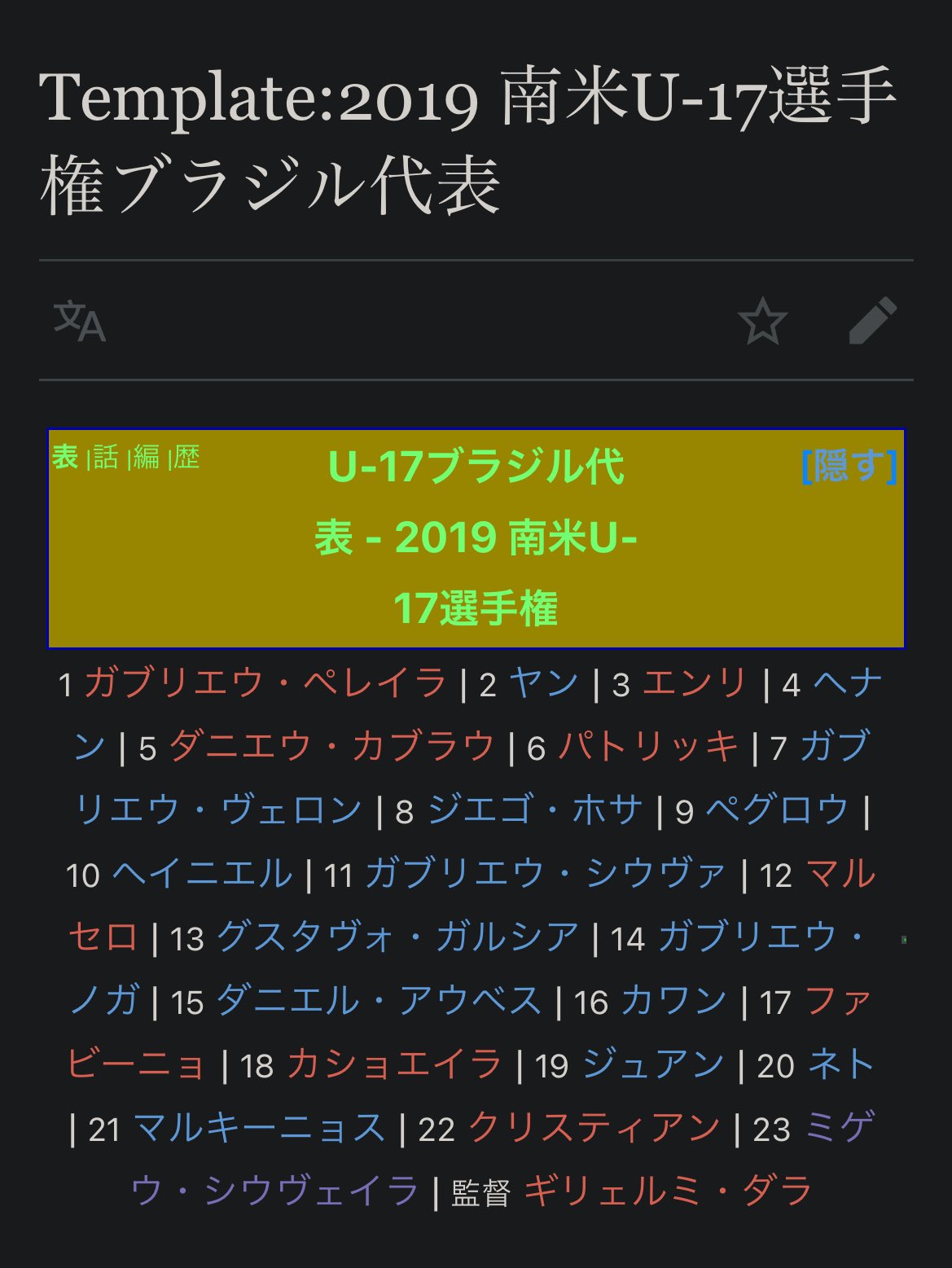
Task: Open the 歴 history link
Action: 187,457
